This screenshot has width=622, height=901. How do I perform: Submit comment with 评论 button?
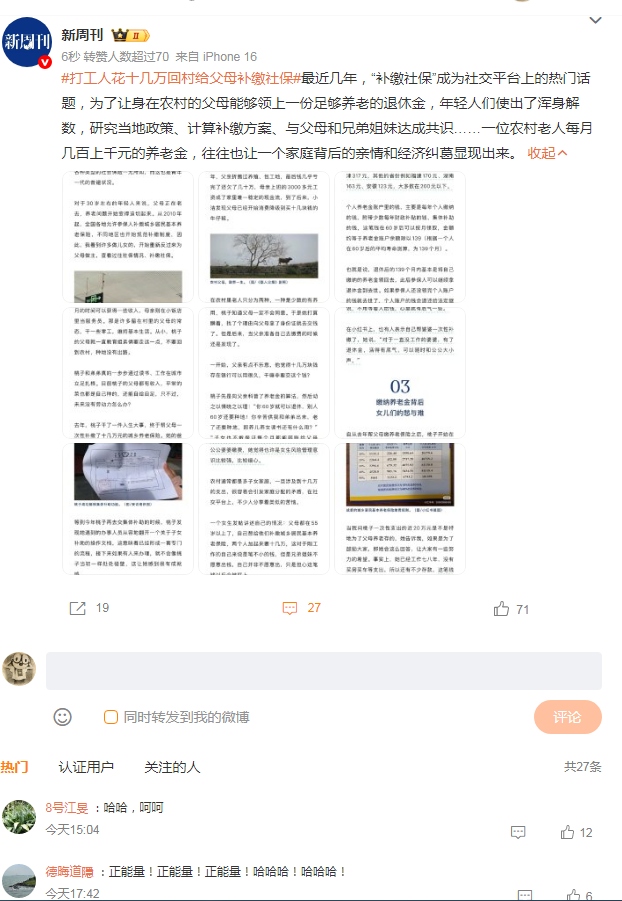click(567, 717)
